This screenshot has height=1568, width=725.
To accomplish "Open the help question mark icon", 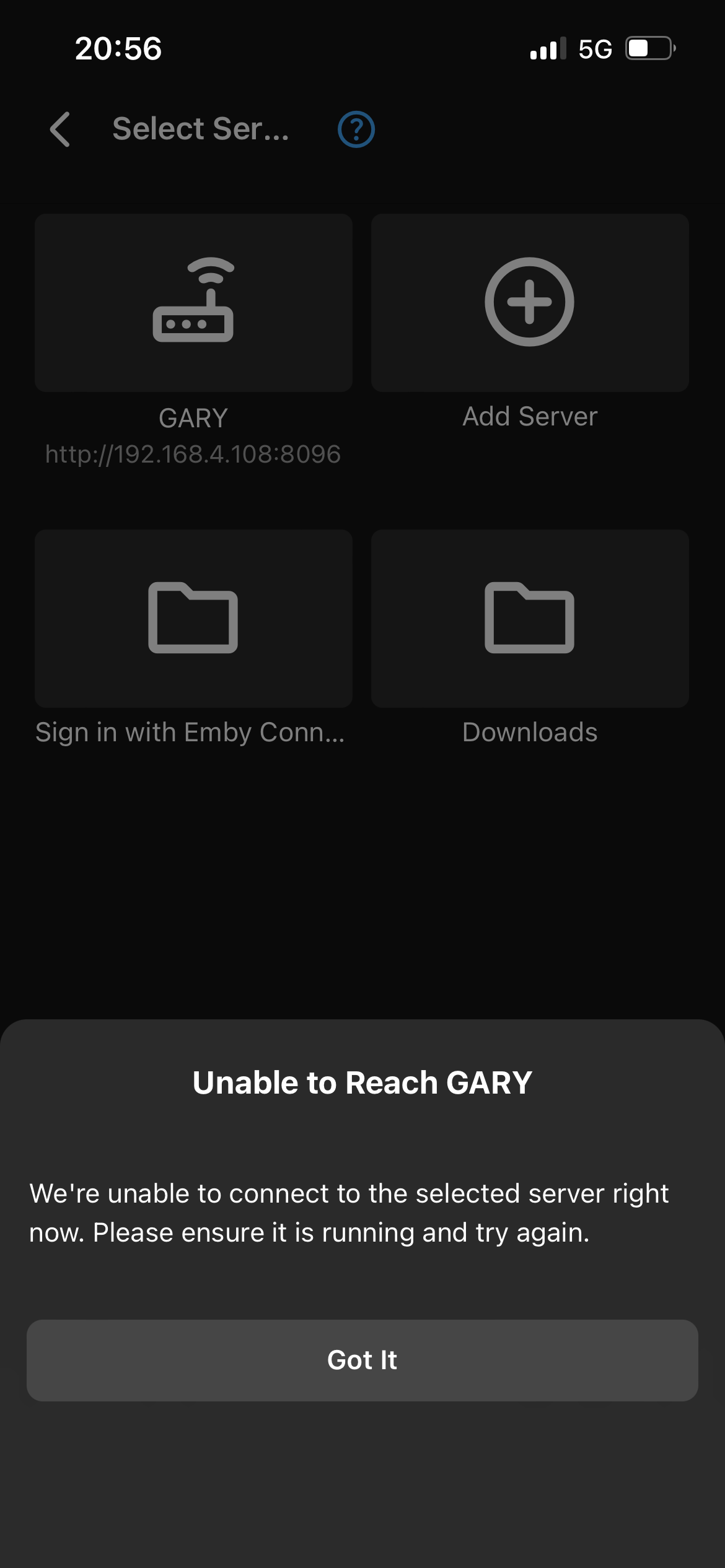I will [x=356, y=129].
